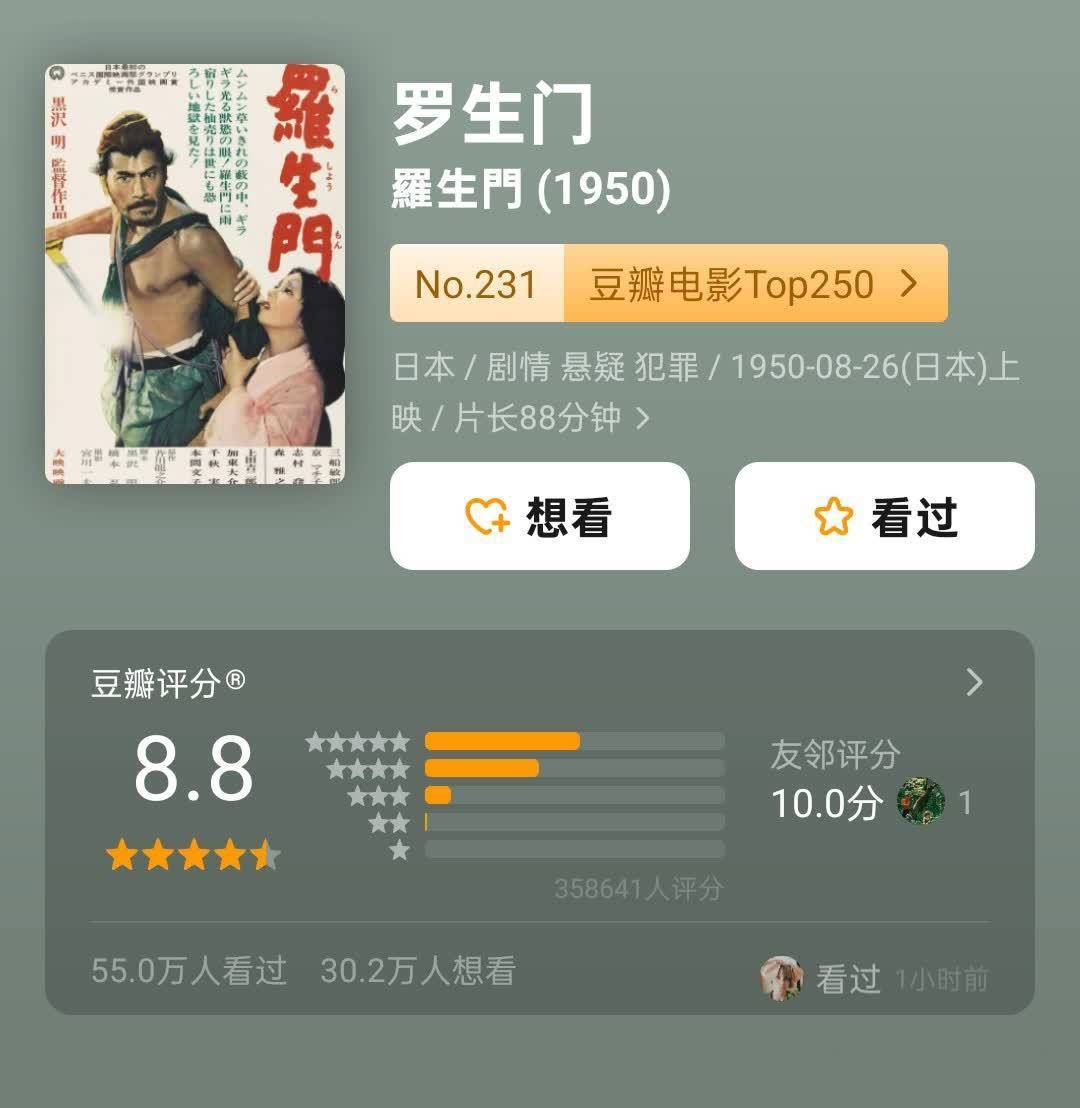Open the Rashomon movie poster
The image size is (1080, 1108).
click(x=195, y=274)
